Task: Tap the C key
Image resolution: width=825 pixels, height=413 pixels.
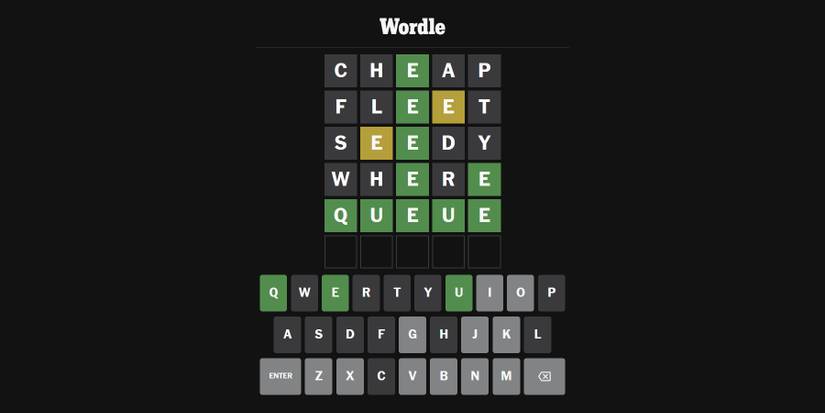Action: [x=381, y=376]
